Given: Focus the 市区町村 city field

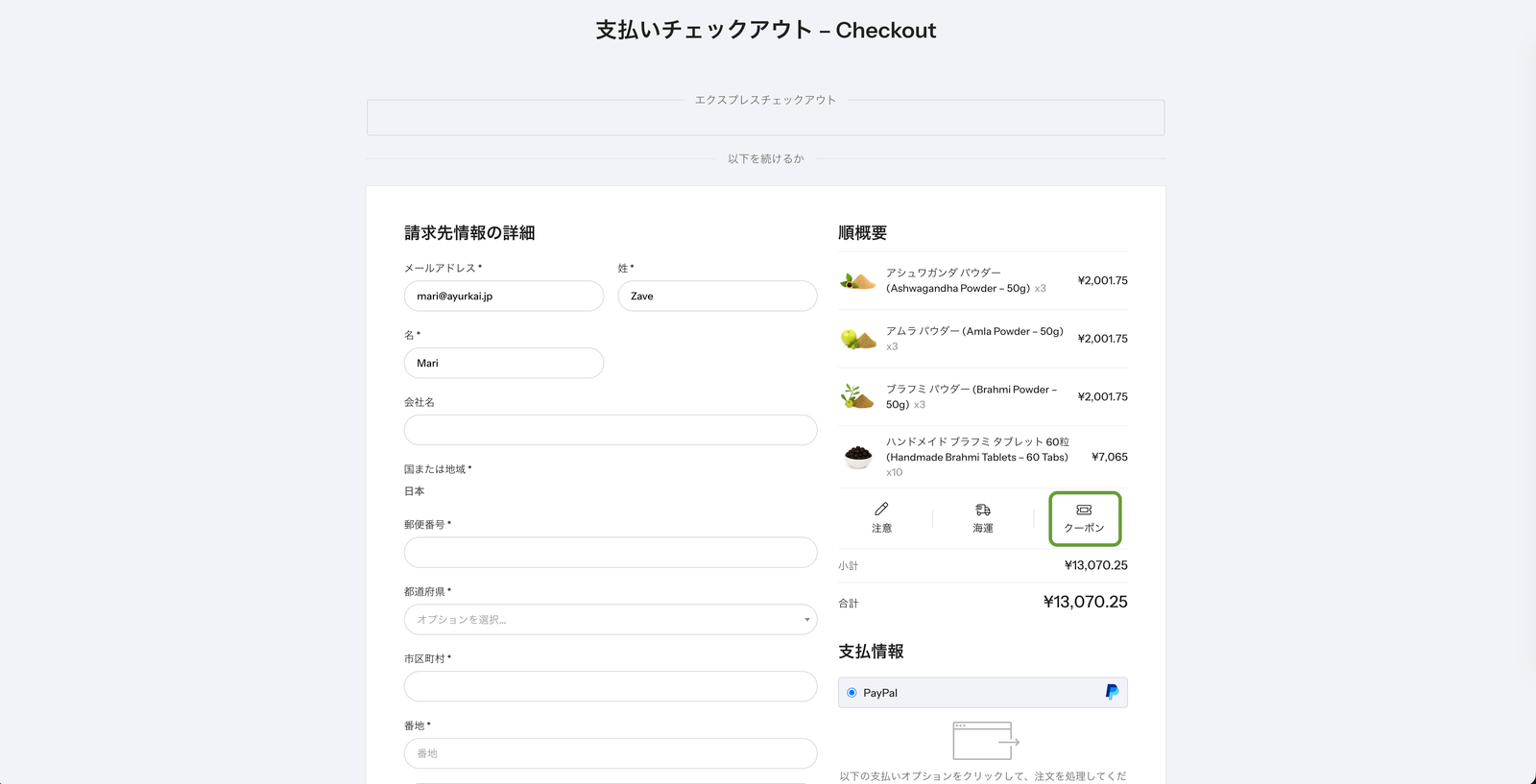Looking at the screenshot, I should [610, 686].
